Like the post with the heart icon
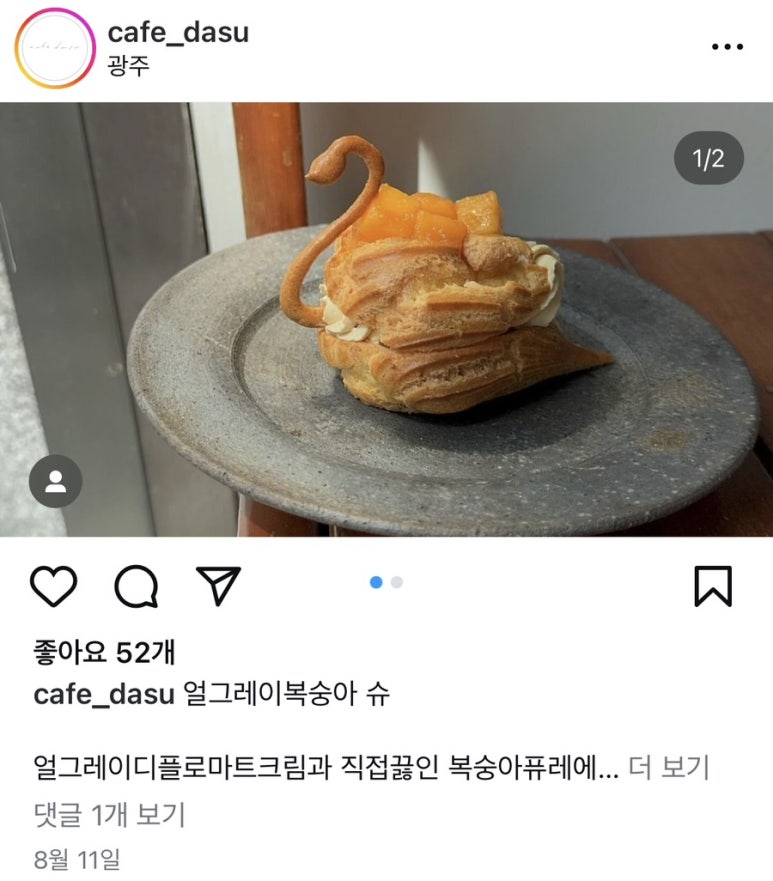The image size is (773, 881). point(54,586)
